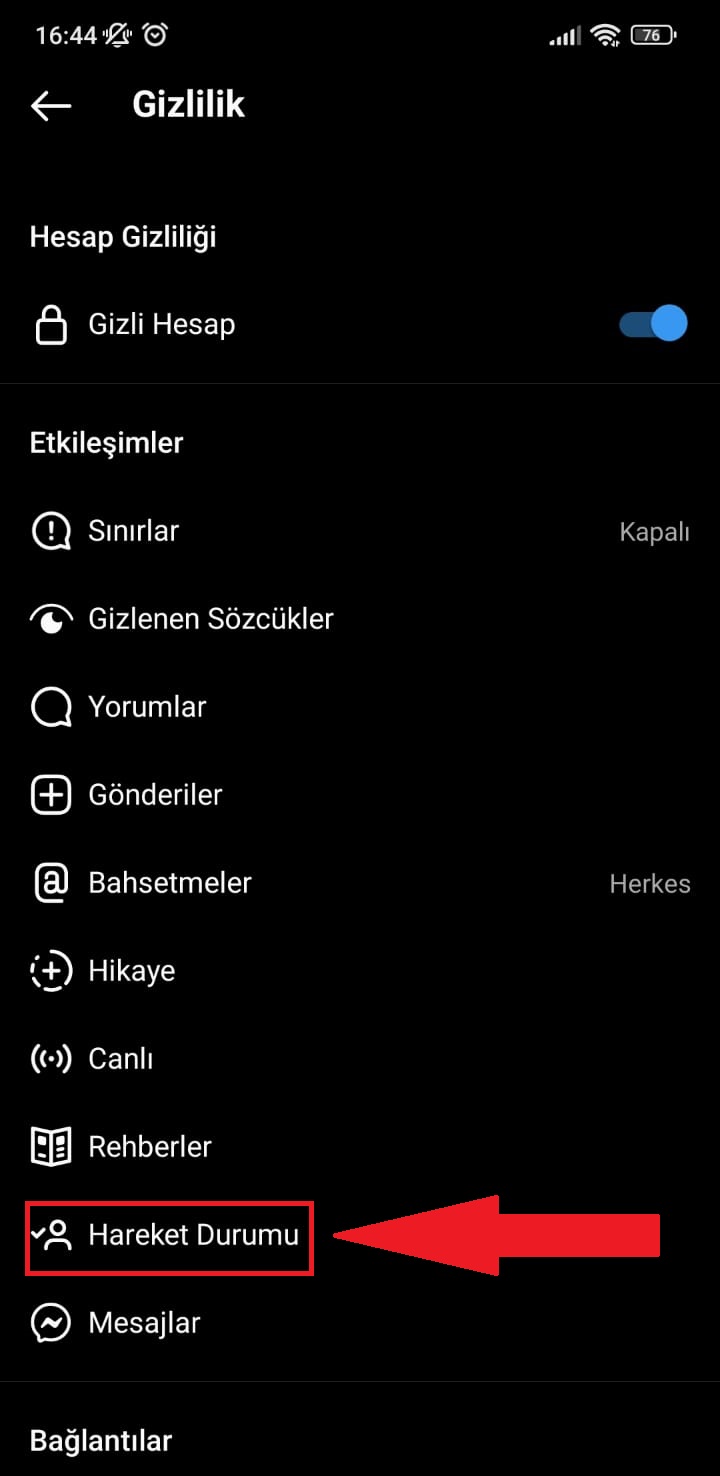Click the Bahsetmeler at-sign icon

(x=50, y=882)
